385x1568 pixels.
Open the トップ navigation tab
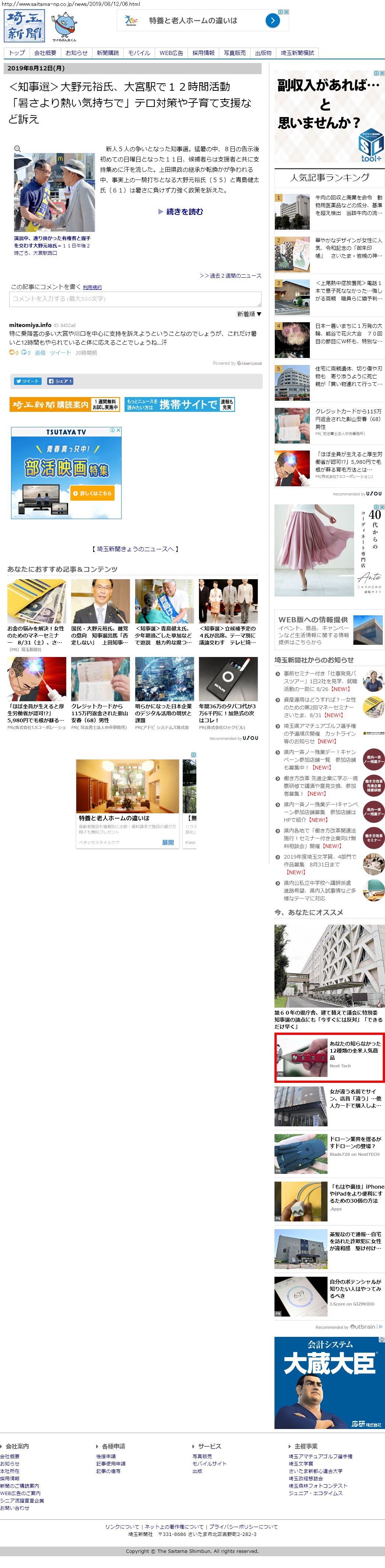point(17,53)
